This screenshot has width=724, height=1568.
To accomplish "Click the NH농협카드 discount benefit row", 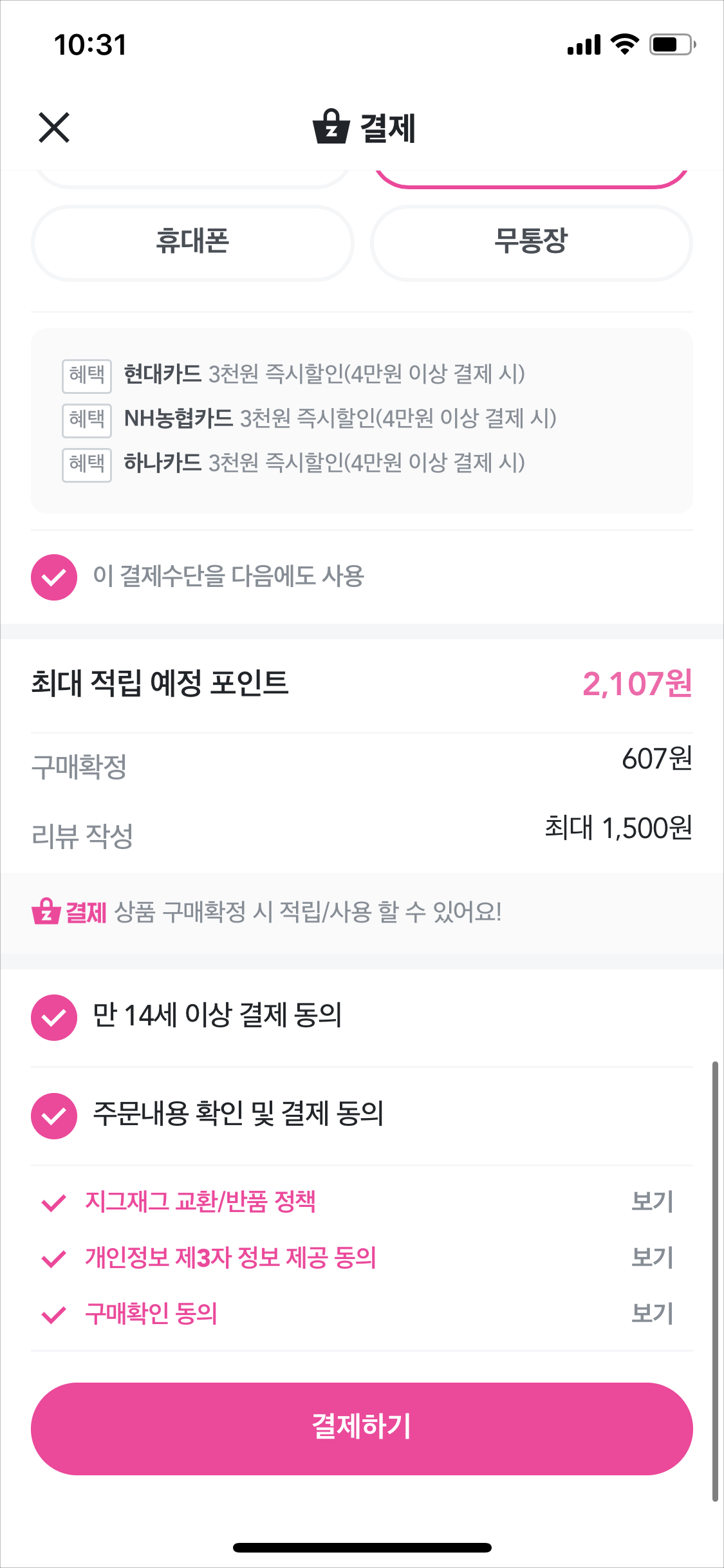I will pyautogui.click(x=309, y=419).
